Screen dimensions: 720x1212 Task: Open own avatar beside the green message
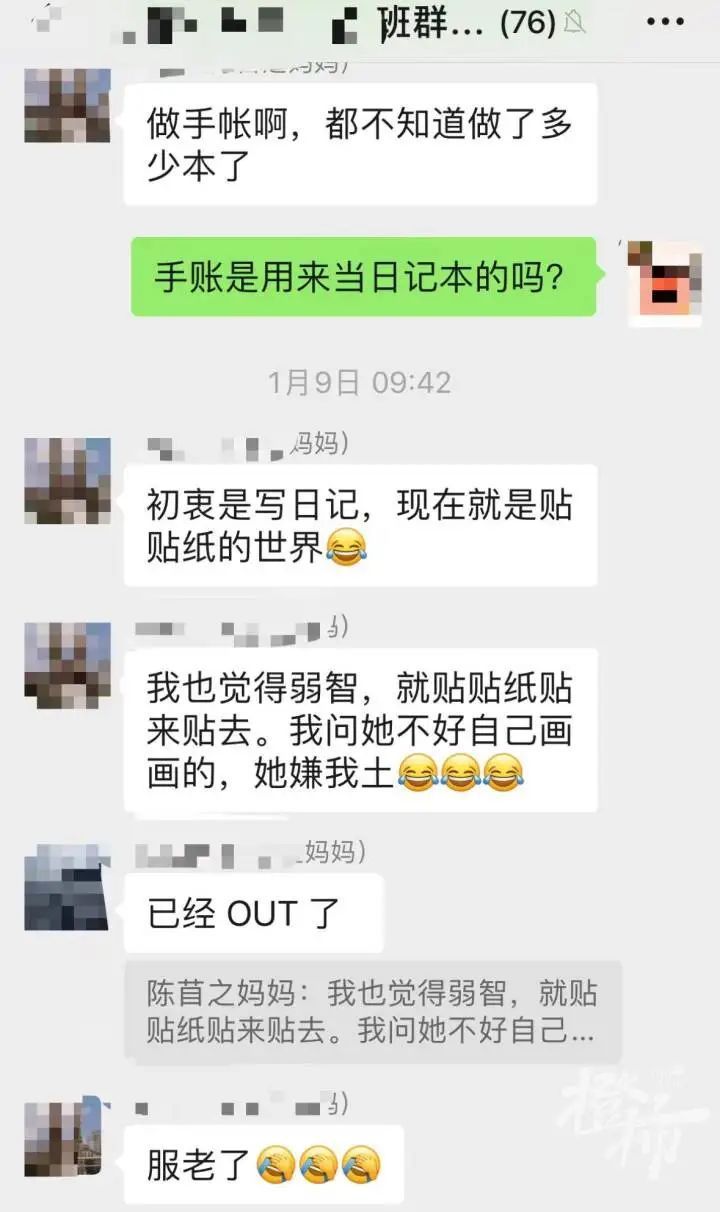[664, 283]
